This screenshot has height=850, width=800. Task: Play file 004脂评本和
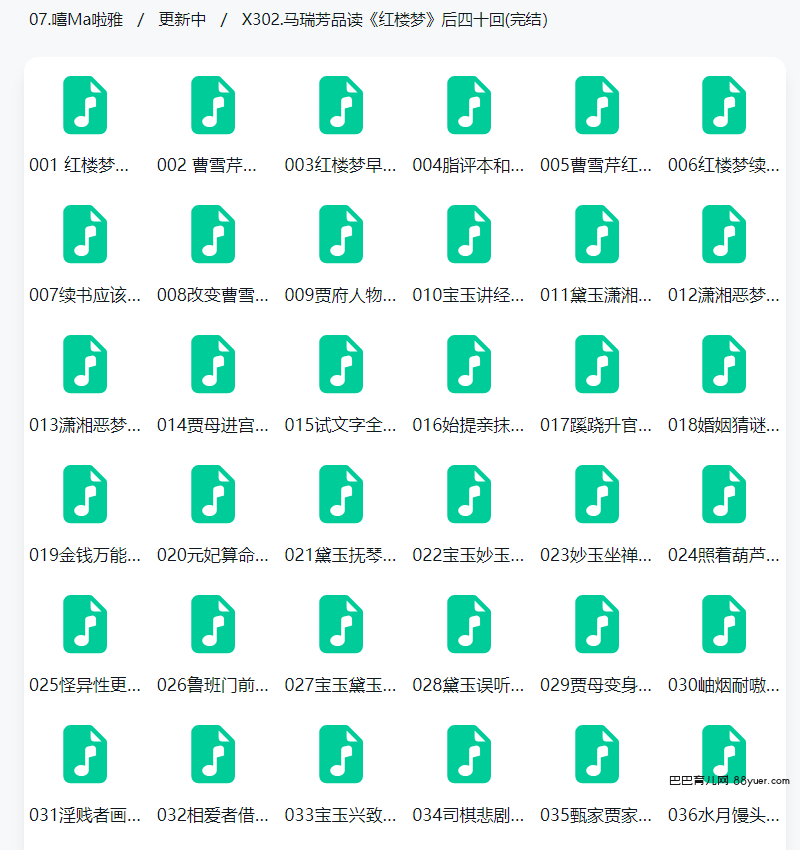click(x=469, y=105)
